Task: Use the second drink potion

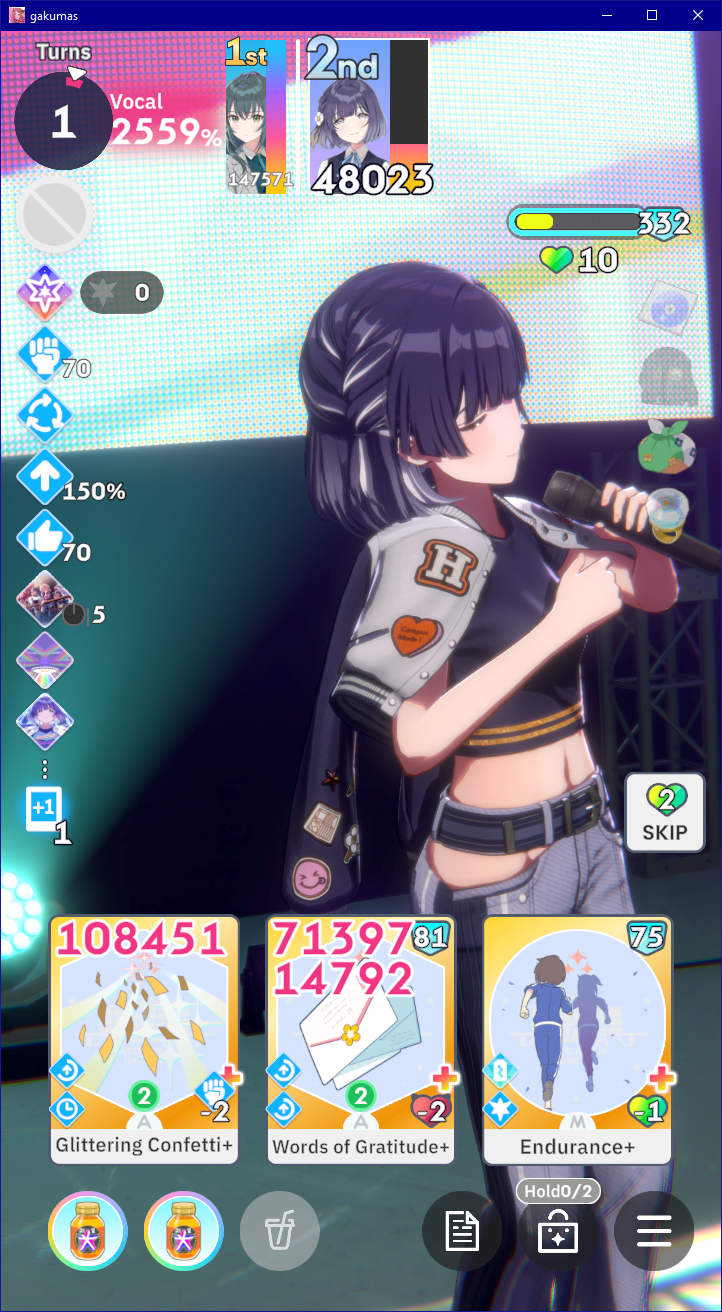Action: [x=184, y=1231]
